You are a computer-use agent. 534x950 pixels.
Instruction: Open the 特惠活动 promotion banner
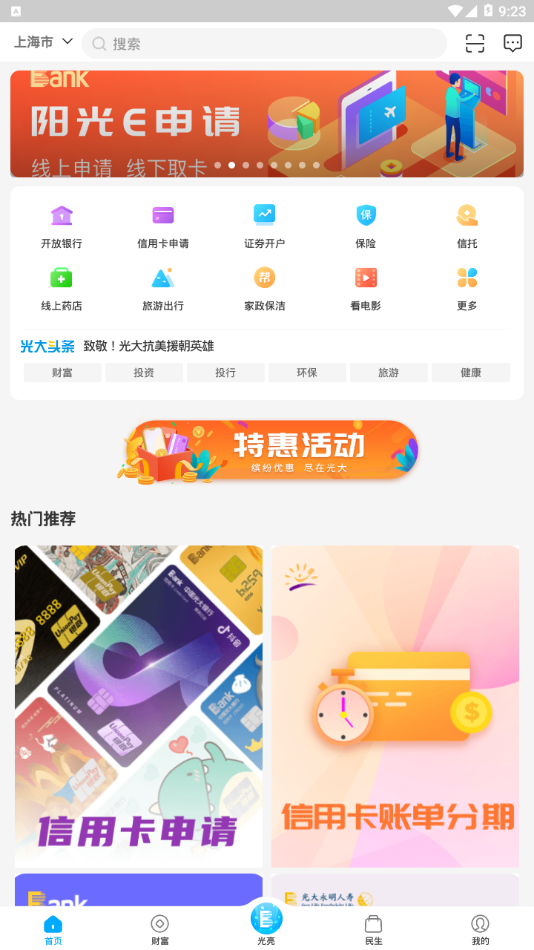[x=267, y=452]
